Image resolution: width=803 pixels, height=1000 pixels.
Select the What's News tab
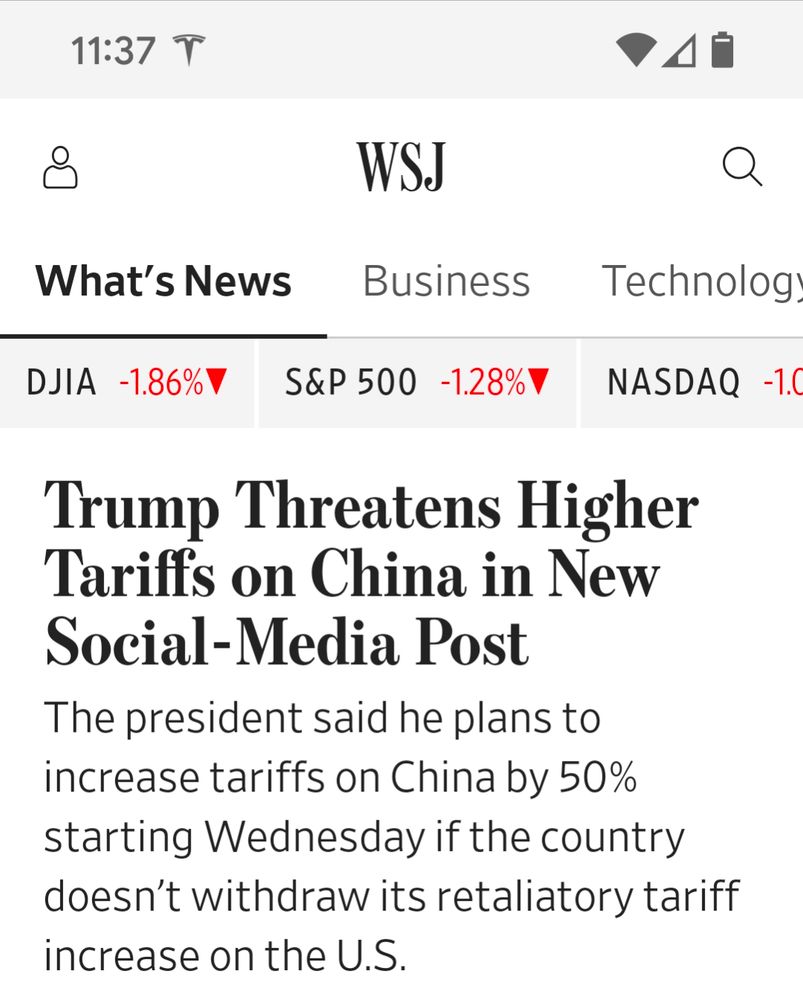coord(163,281)
